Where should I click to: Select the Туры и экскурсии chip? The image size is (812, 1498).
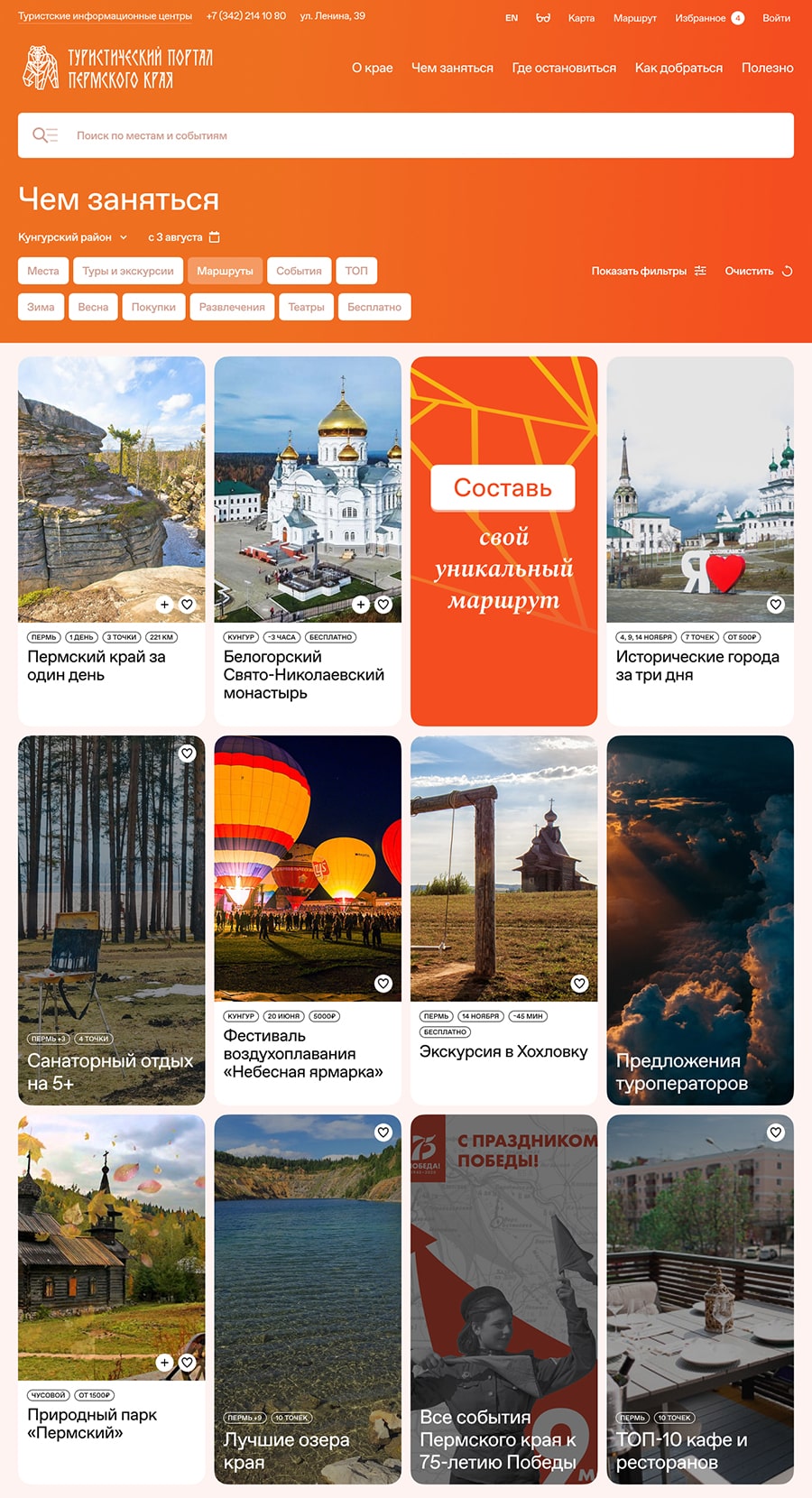tap(128, 271)
